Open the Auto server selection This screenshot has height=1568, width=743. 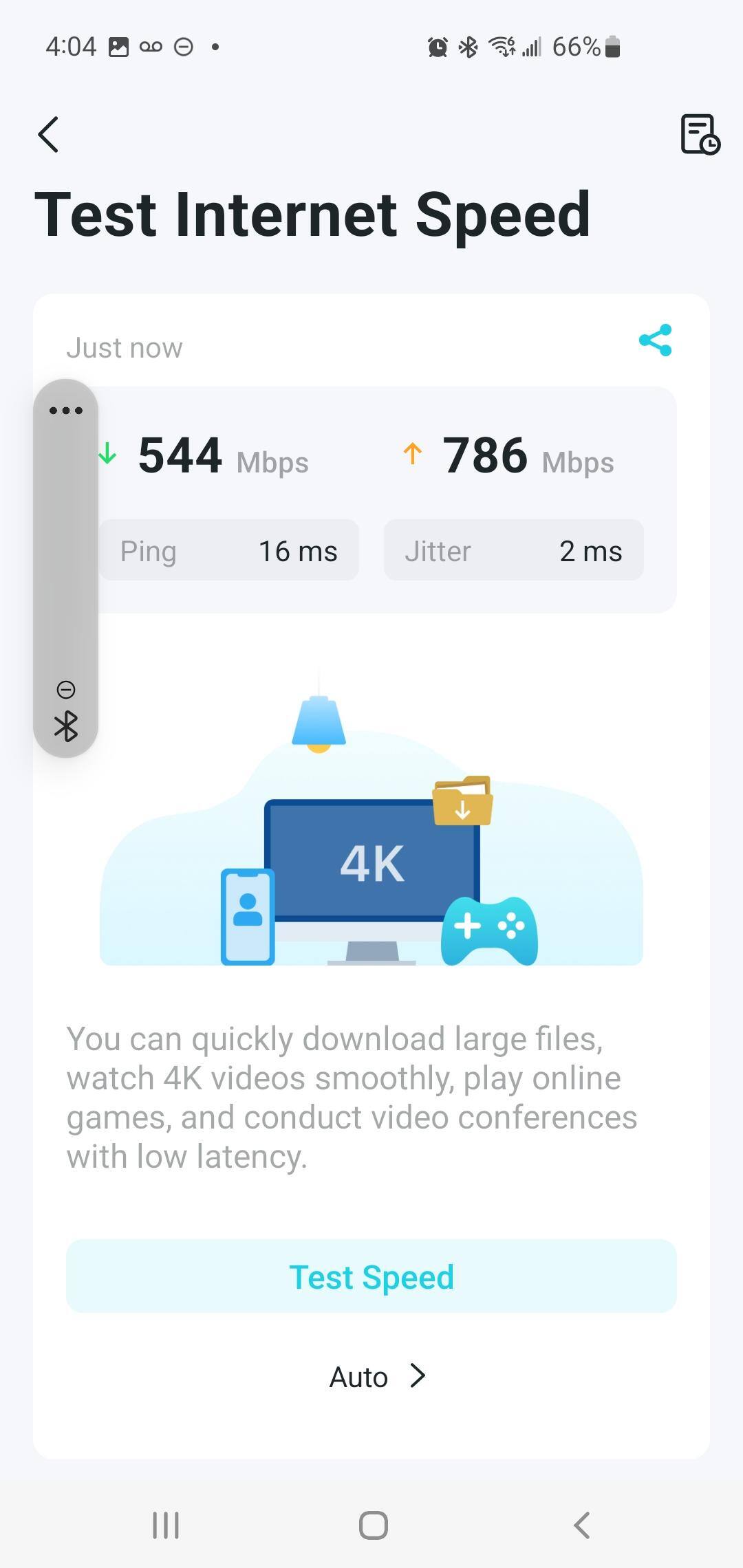click(377, 1377)
